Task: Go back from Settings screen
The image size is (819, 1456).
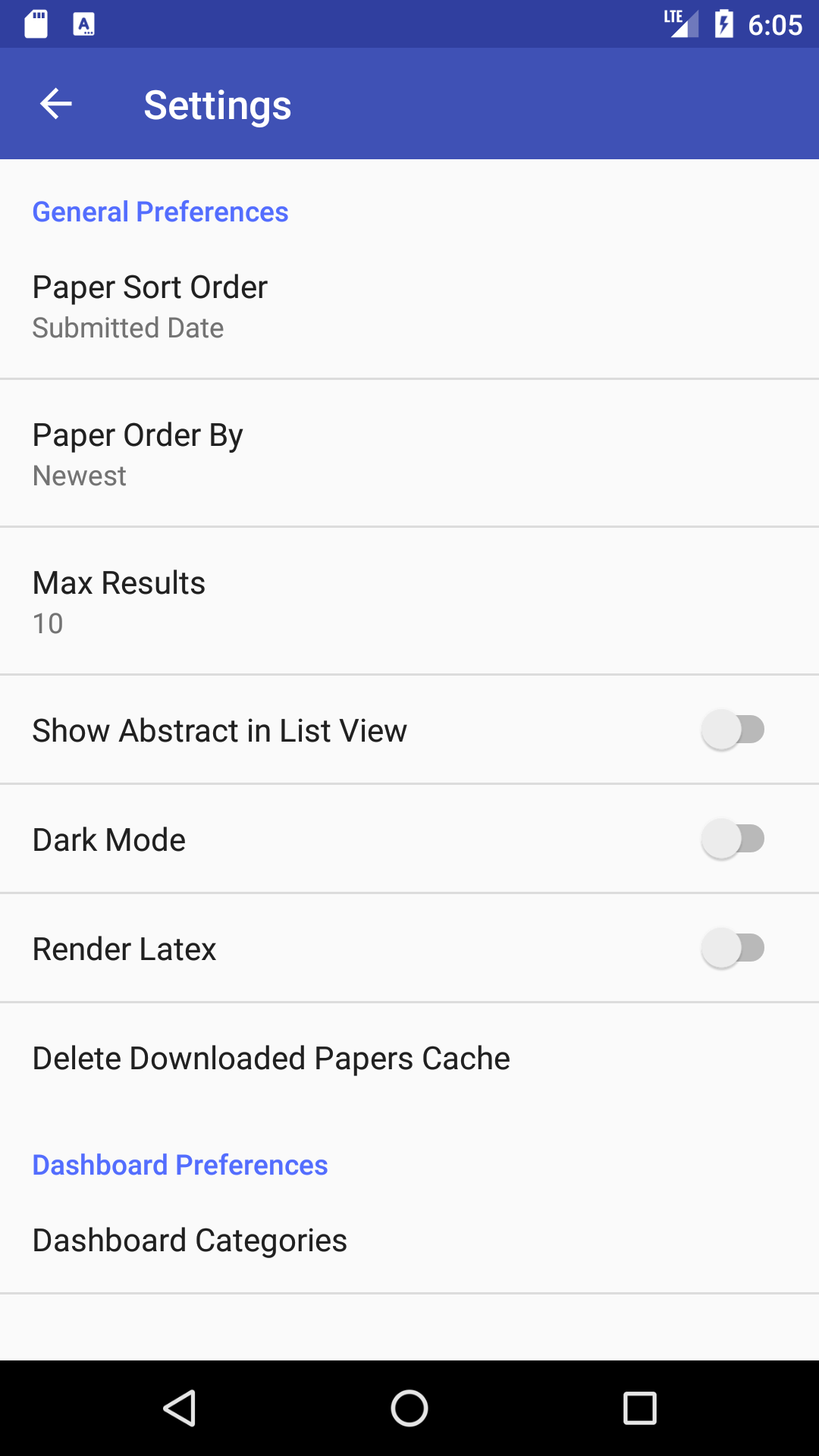Action: pyautogui.click(x=56, y=104)
